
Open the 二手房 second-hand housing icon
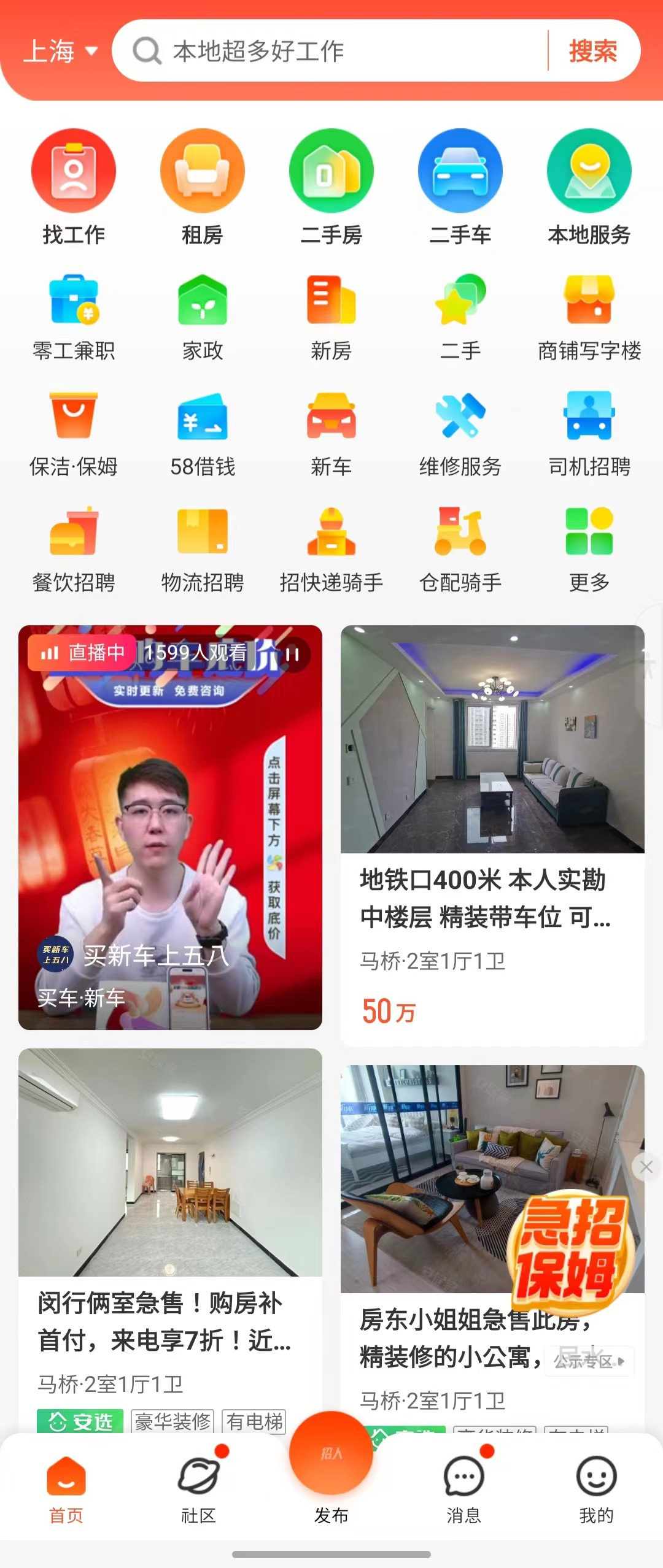(331, 184)
